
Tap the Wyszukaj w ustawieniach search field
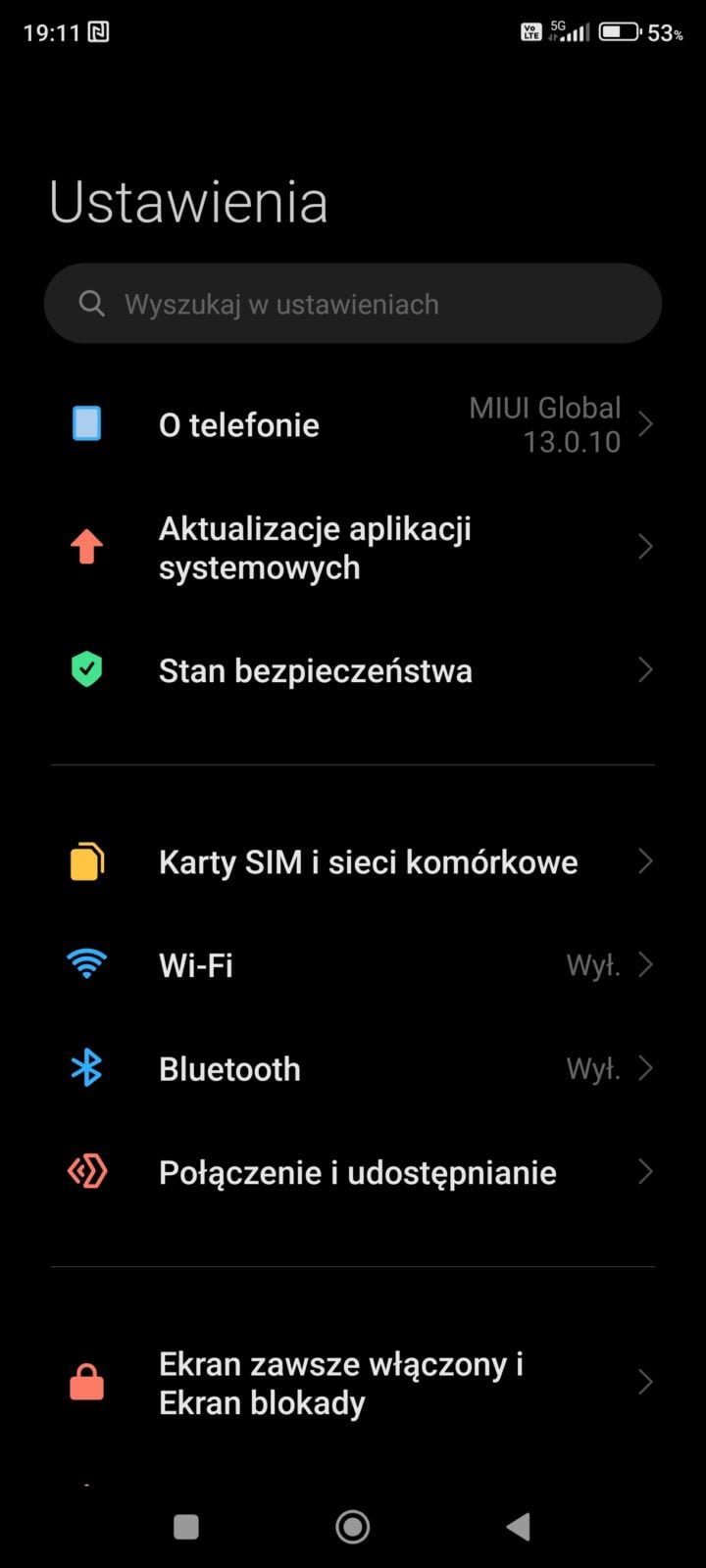point(353,304)
